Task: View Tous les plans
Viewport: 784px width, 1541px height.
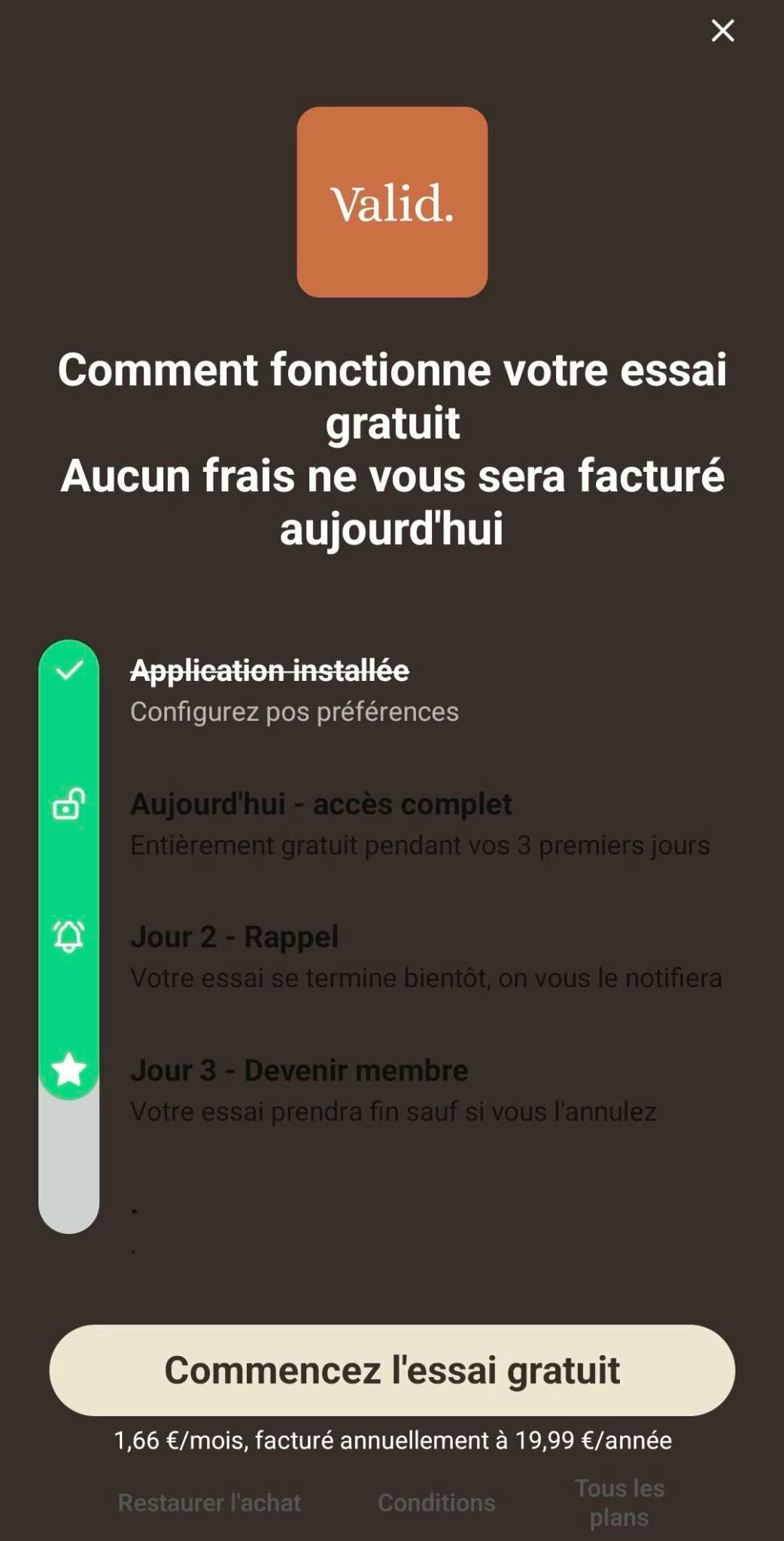Action: coord(619,1503)
